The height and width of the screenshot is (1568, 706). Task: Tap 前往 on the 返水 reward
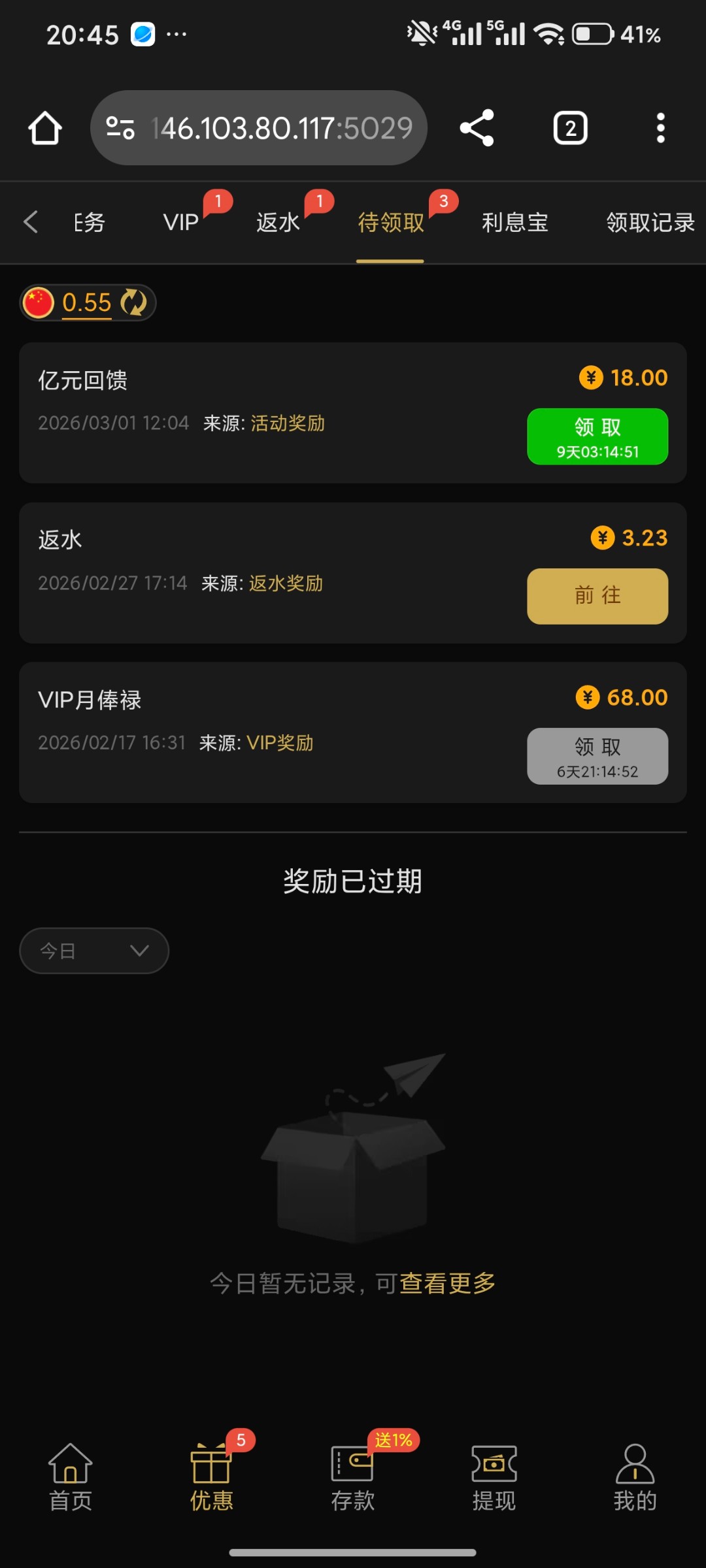(x=597, y=596)
